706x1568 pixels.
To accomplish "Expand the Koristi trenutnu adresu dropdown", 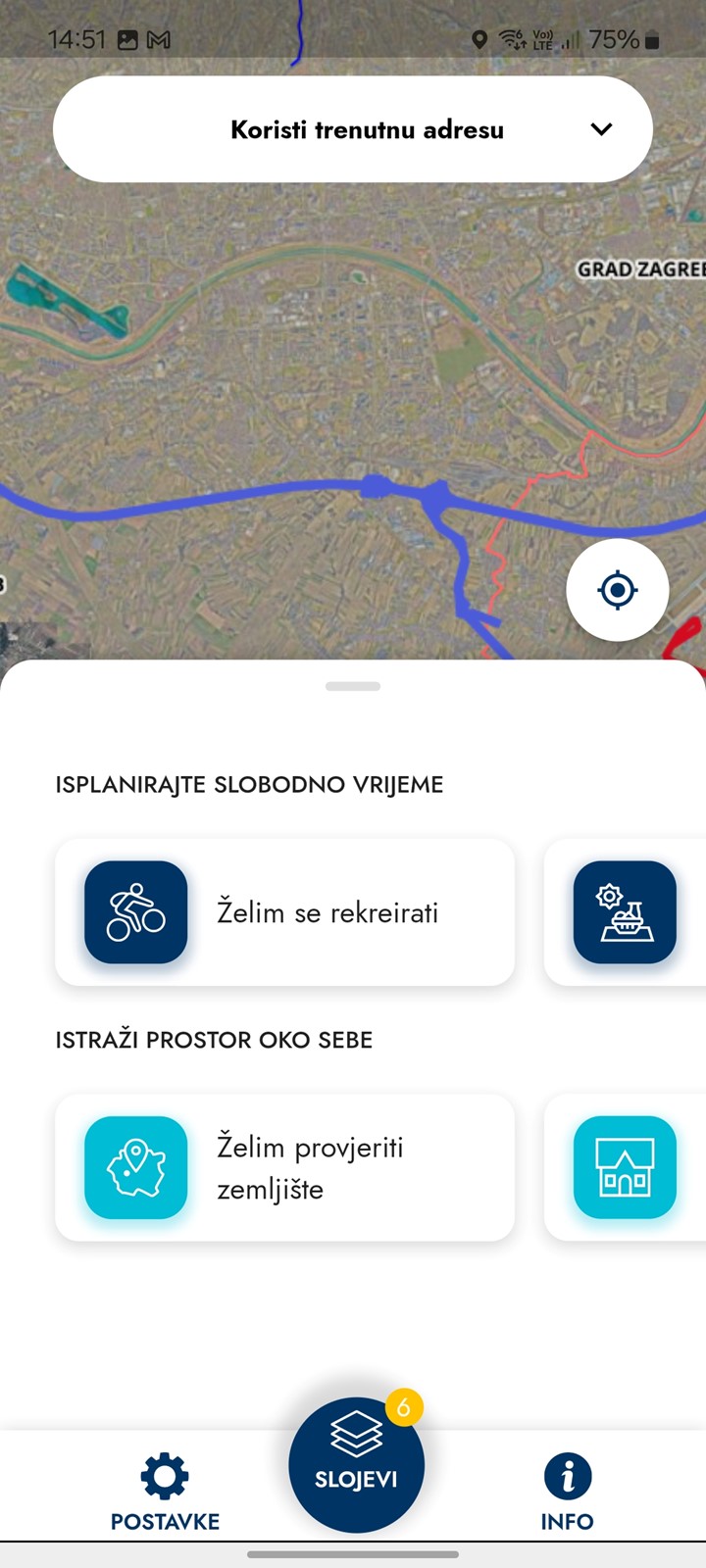I will point(353,129).
